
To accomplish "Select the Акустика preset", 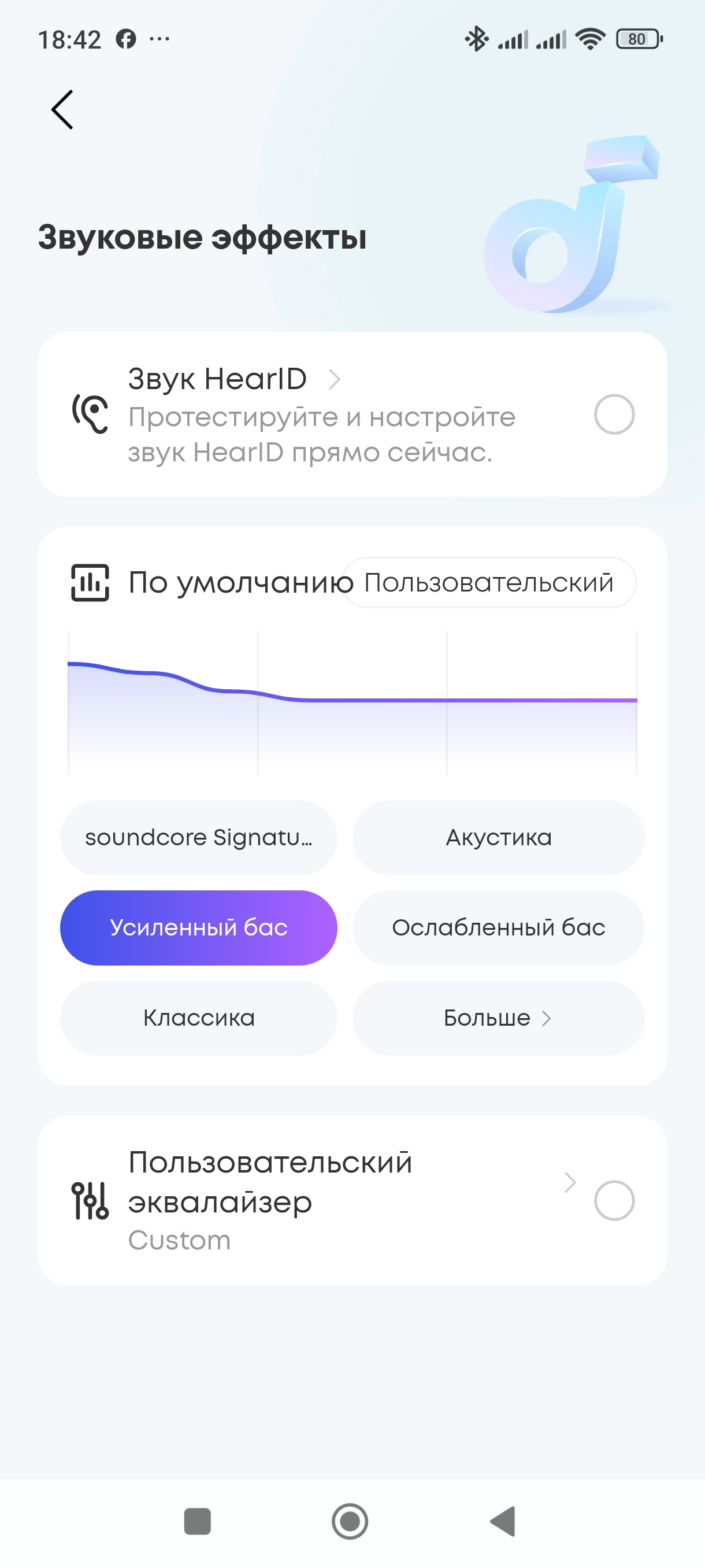I will [x=498, y=838].
